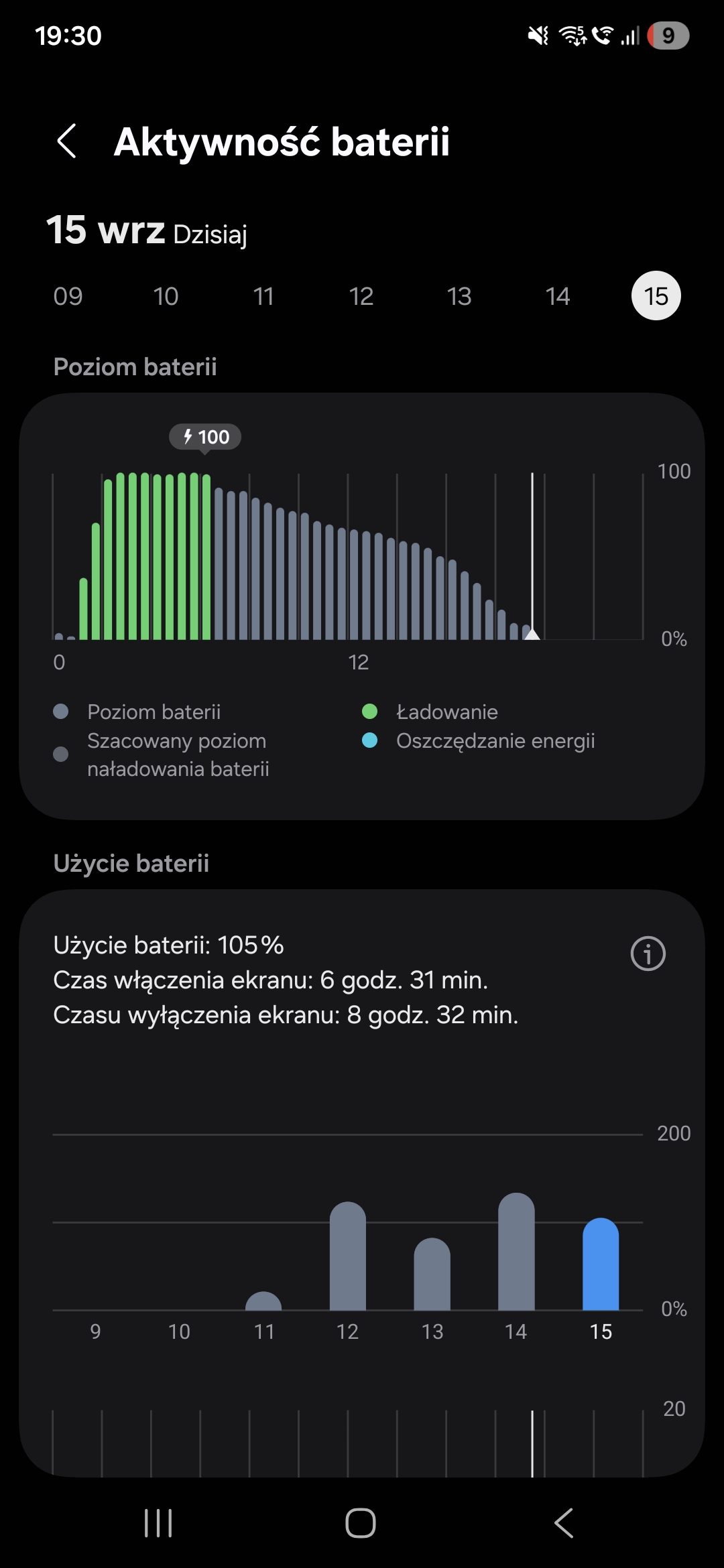Screen dimensions: 724x1568
Task: Tap the day 13 bar in usage chart
Action: [x=432, y=1275]
